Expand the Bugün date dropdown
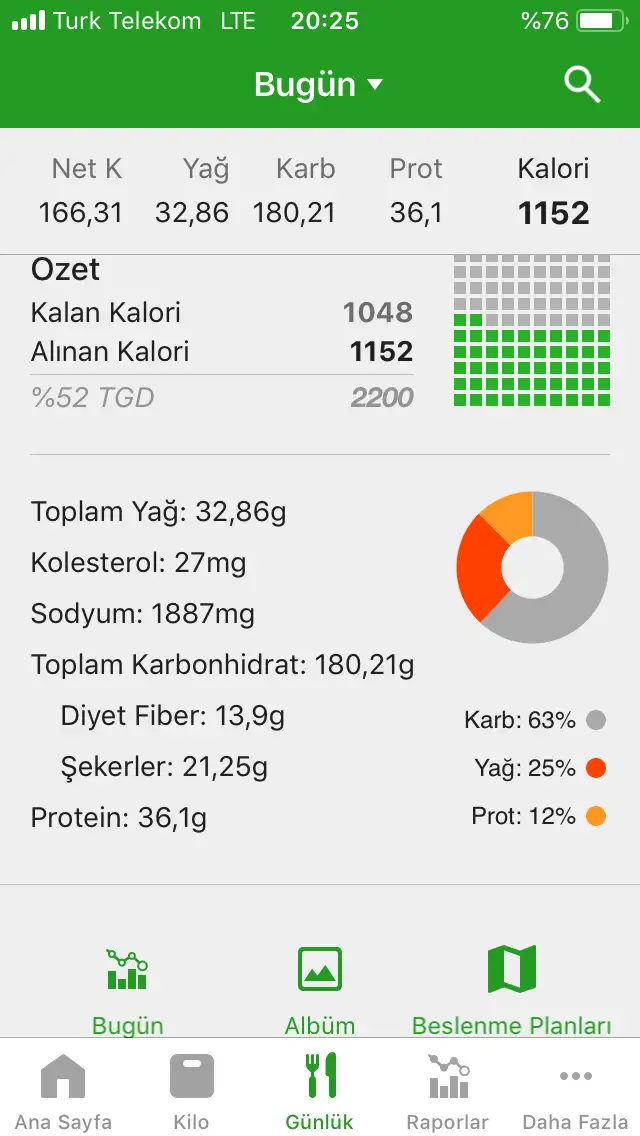 318,85
